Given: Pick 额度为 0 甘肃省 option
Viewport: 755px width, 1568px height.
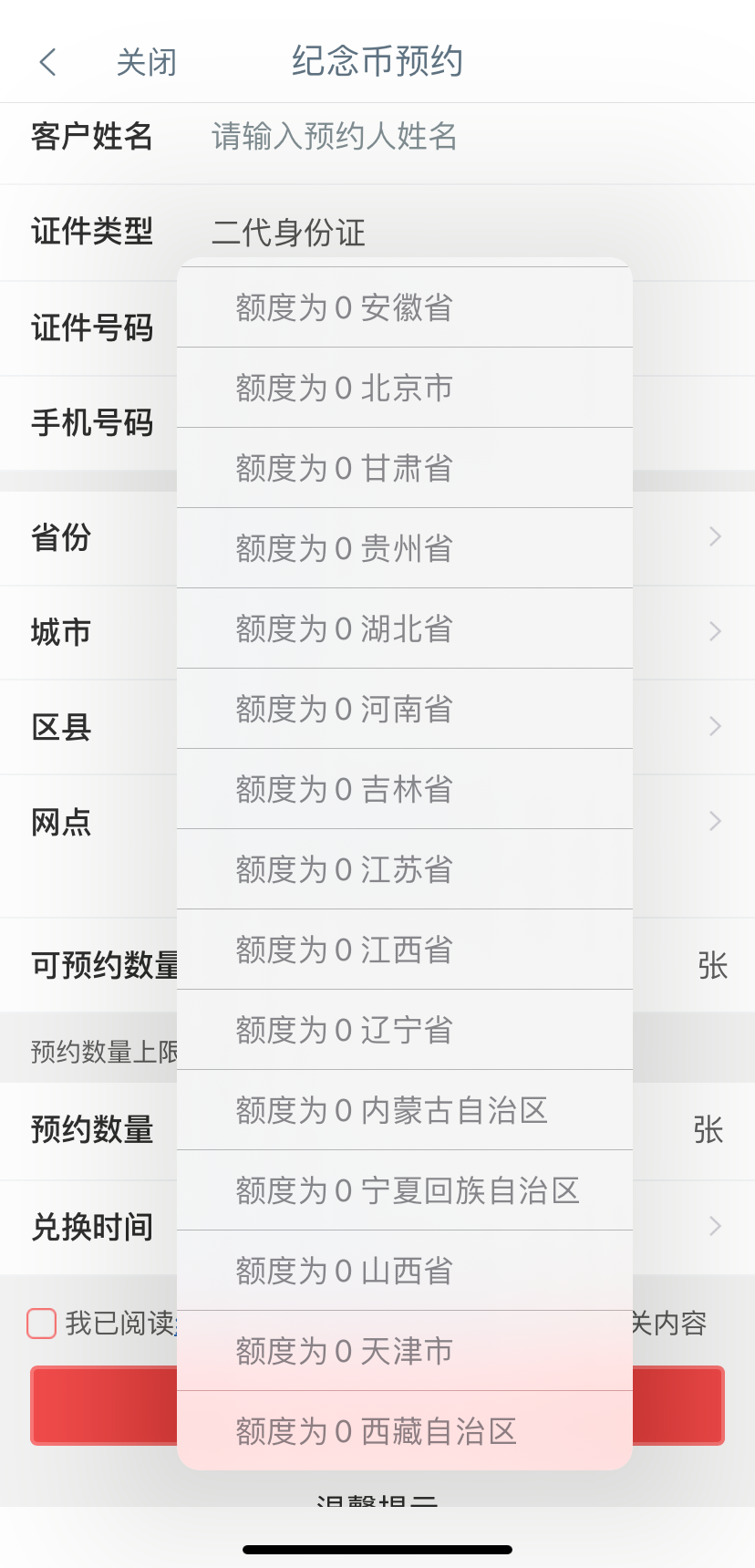Looking at the screenshot, I should pos(404,469).
